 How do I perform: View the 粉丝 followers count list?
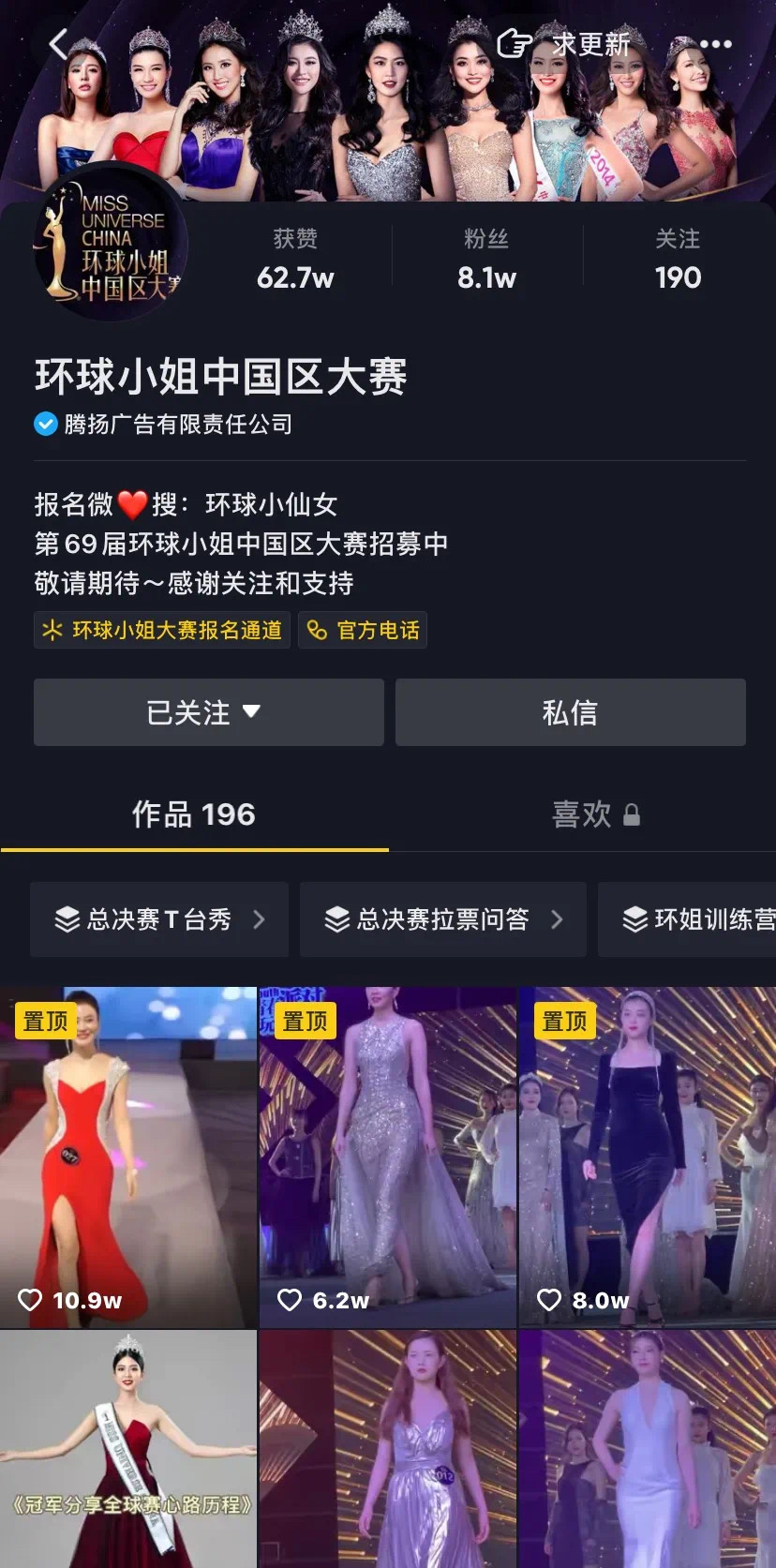click(486, 259)
